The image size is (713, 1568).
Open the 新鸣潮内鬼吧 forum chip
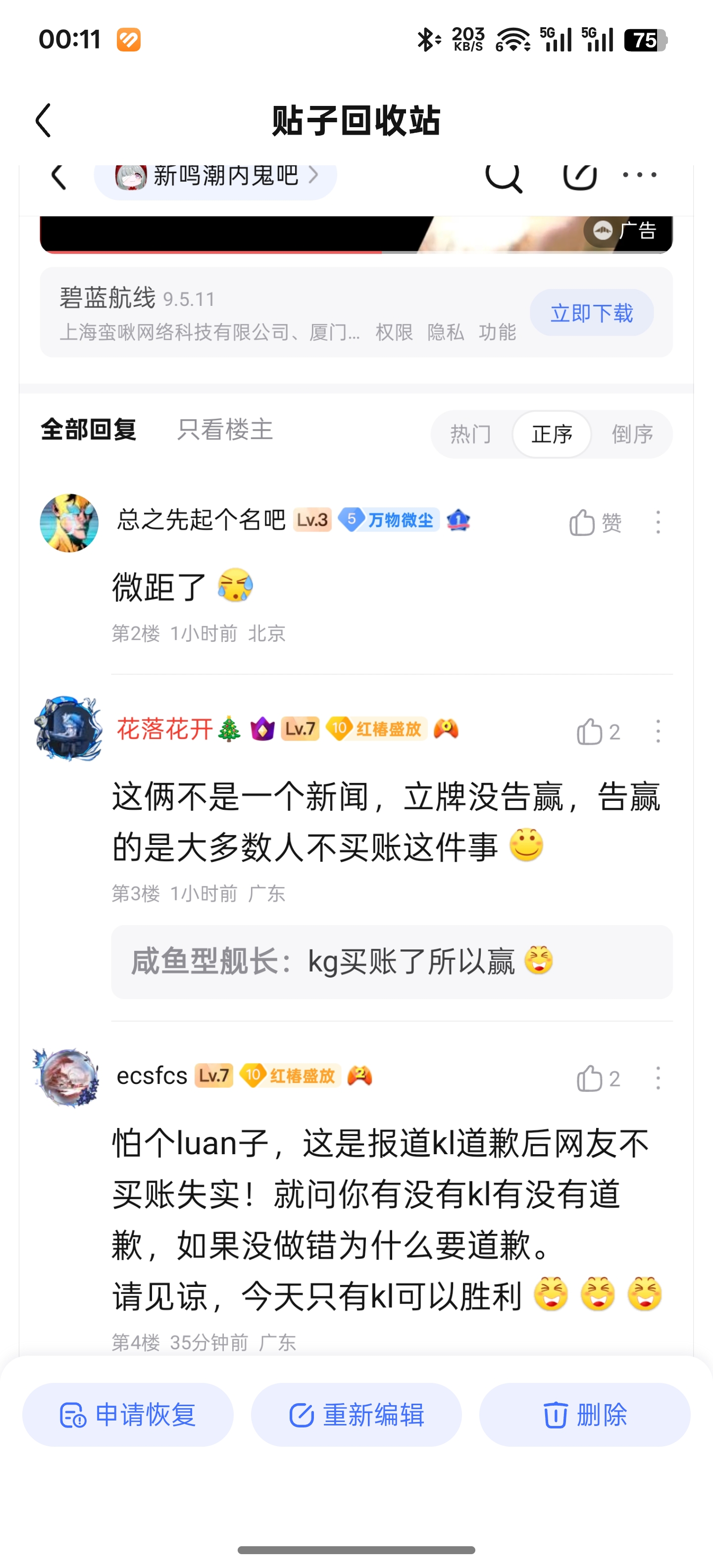click(215, 177)
